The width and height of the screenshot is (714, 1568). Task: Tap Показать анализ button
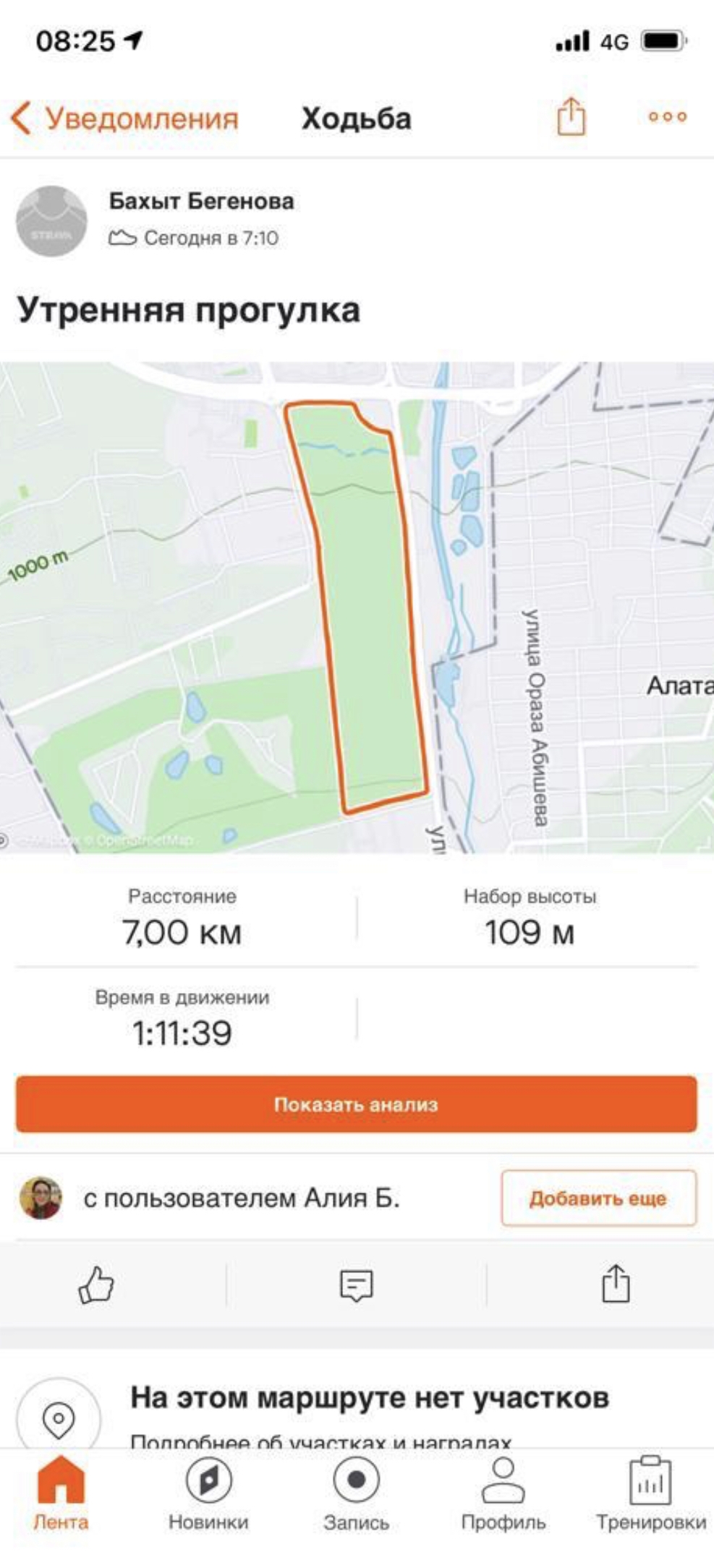tap(357, 1104)
